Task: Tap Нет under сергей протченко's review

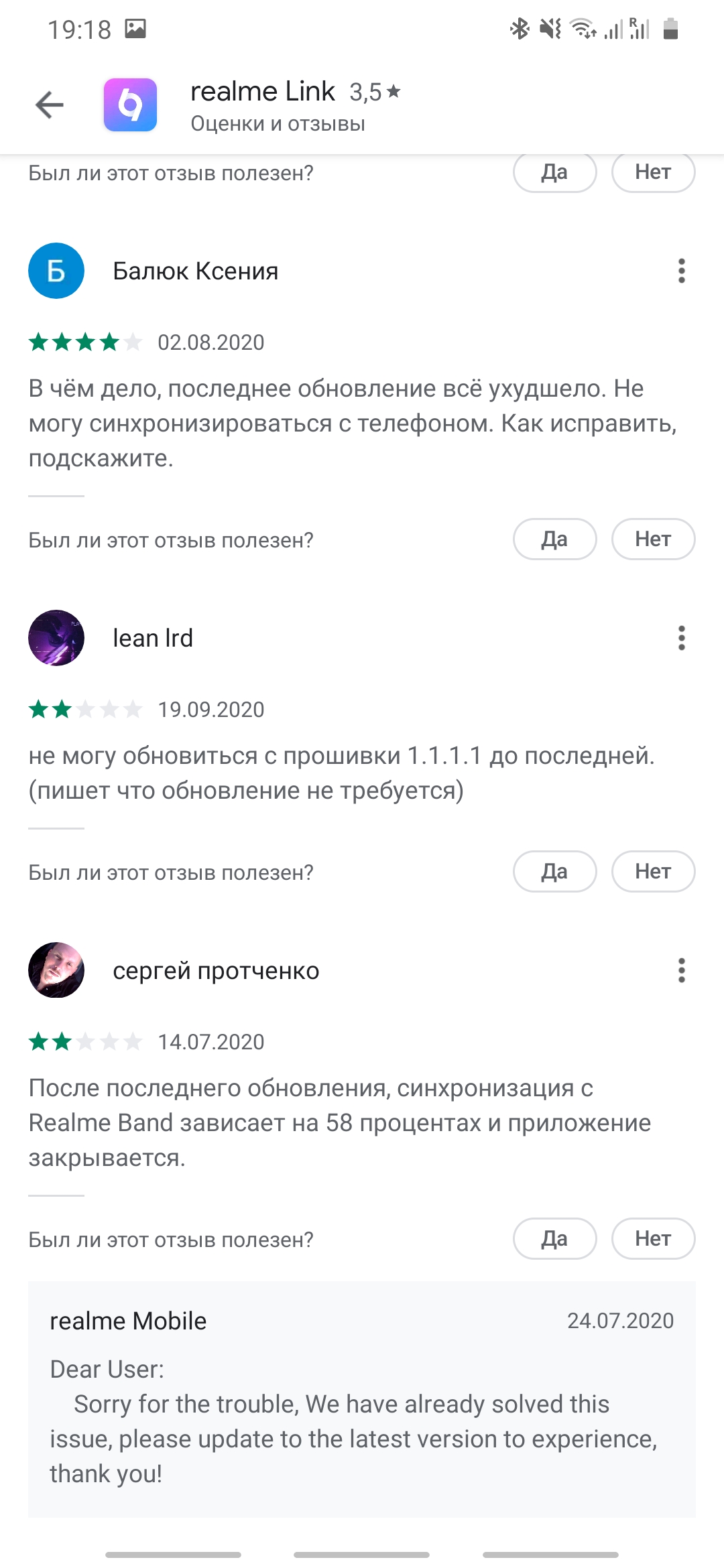Action: (x=653, y=1238)
